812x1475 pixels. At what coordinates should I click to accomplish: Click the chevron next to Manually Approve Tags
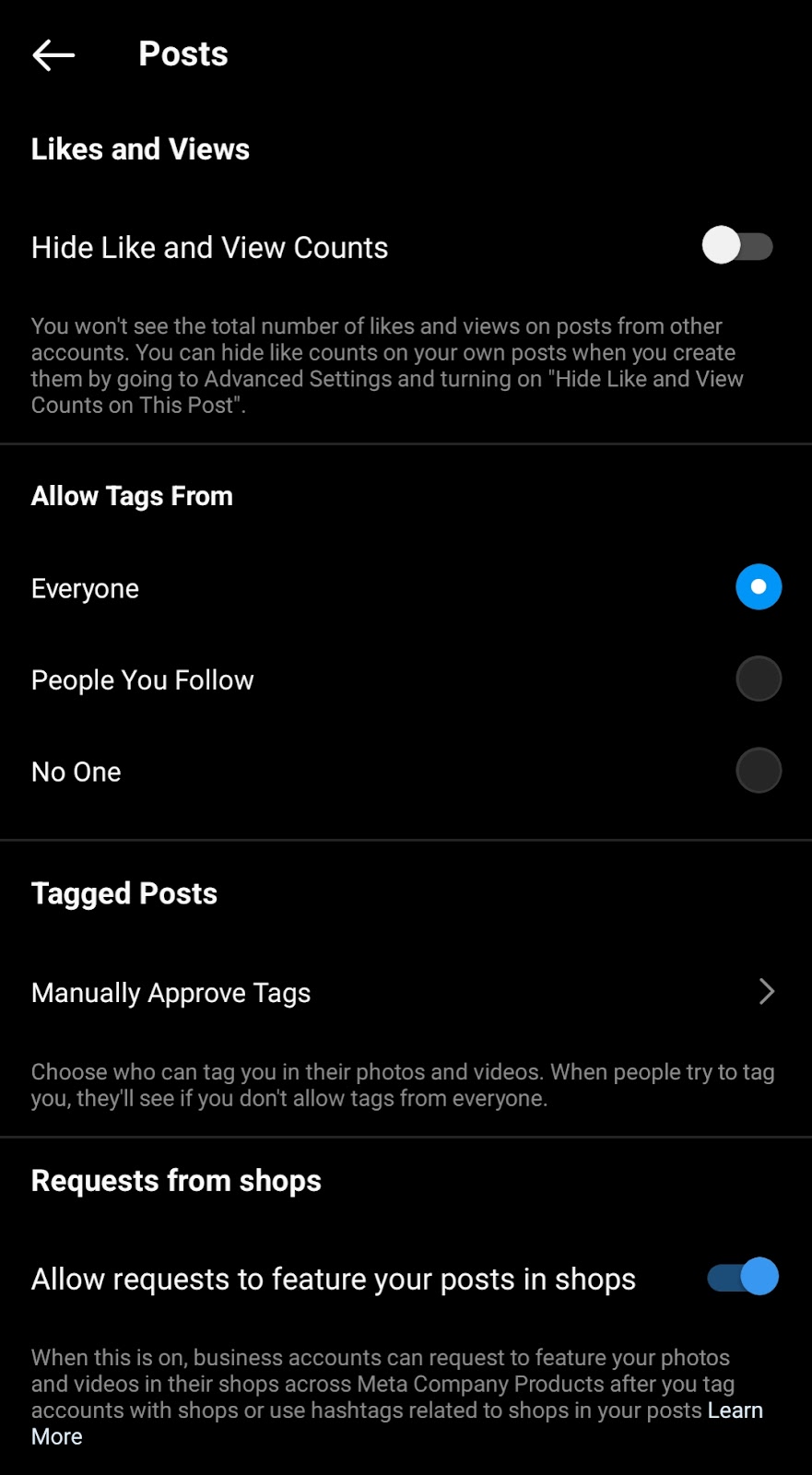(x=766, y=992)
